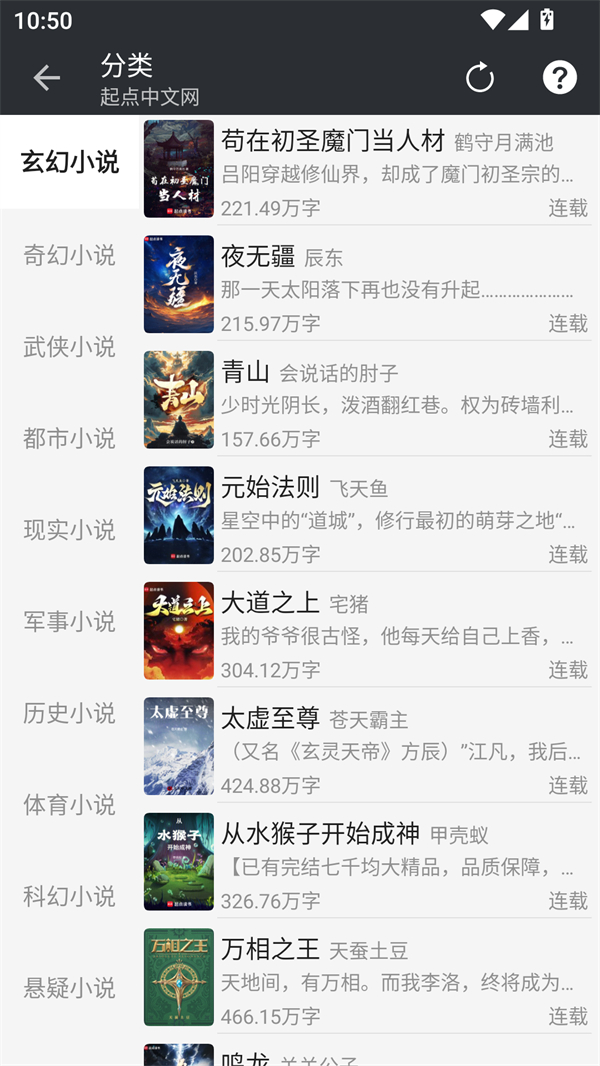
Task: View the 科幻小说 category
Action: [70, 896]
